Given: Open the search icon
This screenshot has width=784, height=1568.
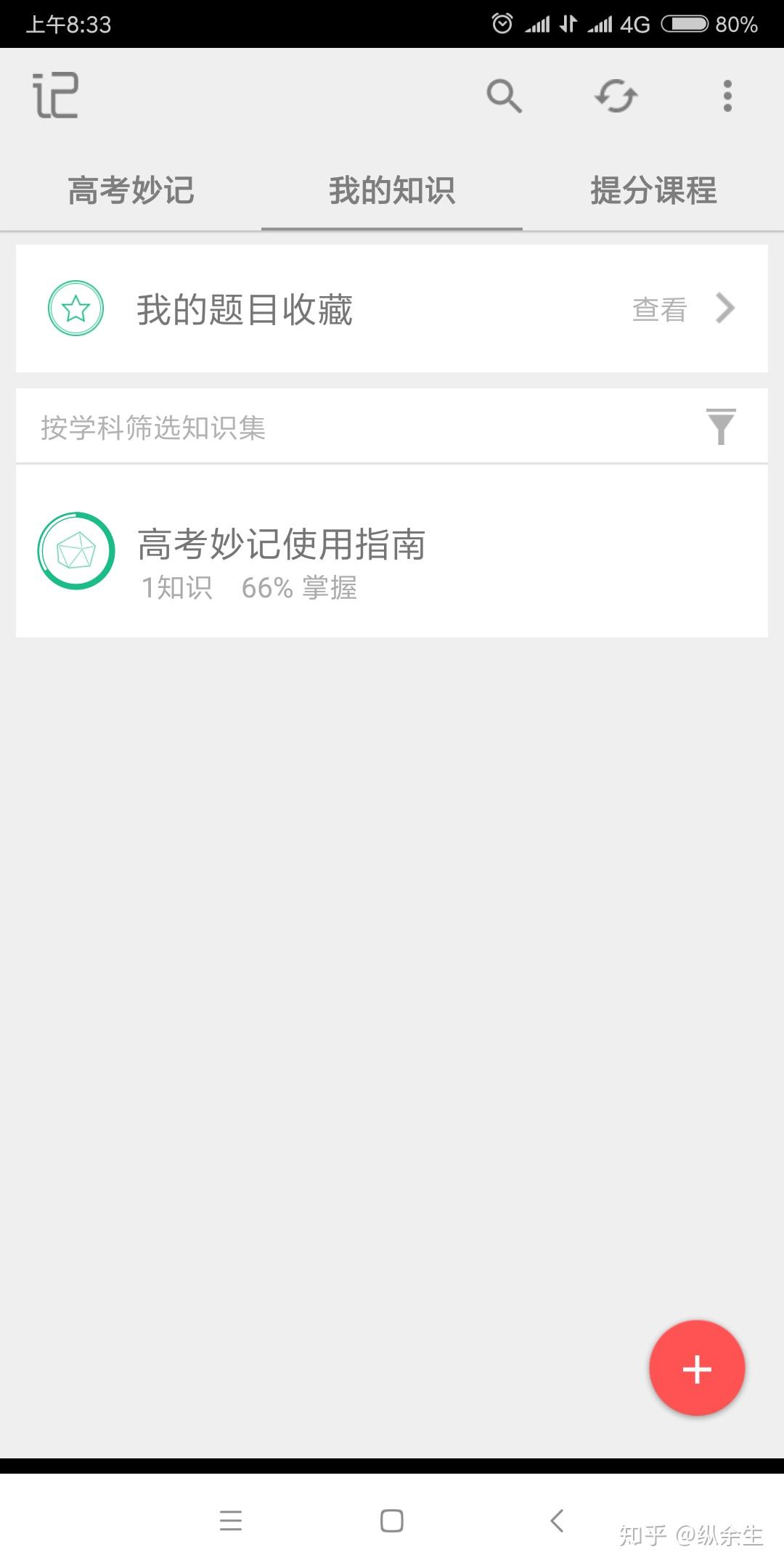Looking at the screenshot, I should 504,95.
